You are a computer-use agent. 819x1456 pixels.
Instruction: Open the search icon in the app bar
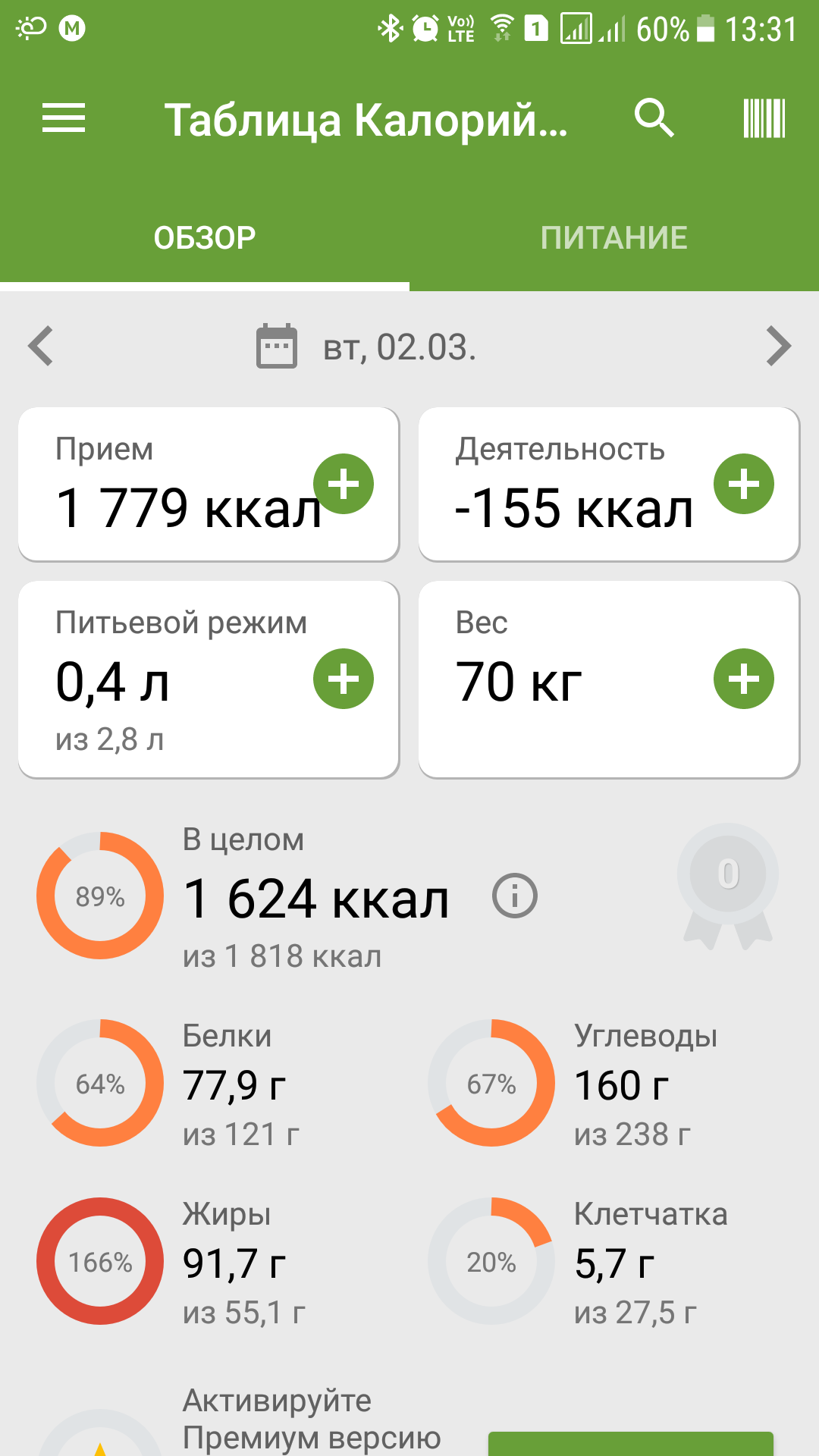(654, 119)
